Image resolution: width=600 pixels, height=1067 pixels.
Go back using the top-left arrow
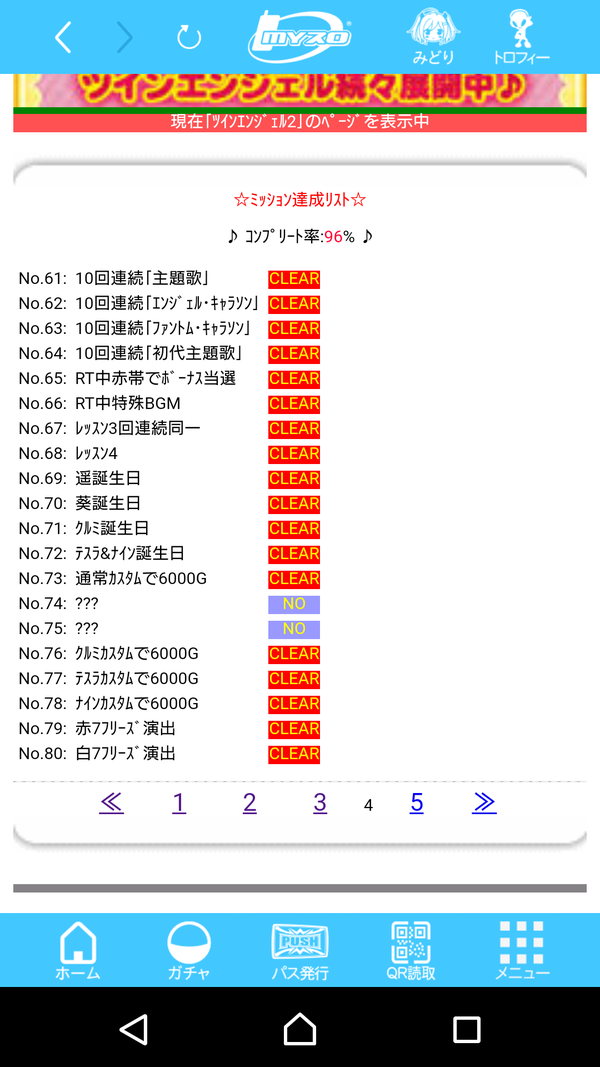[x=63, y=37]
